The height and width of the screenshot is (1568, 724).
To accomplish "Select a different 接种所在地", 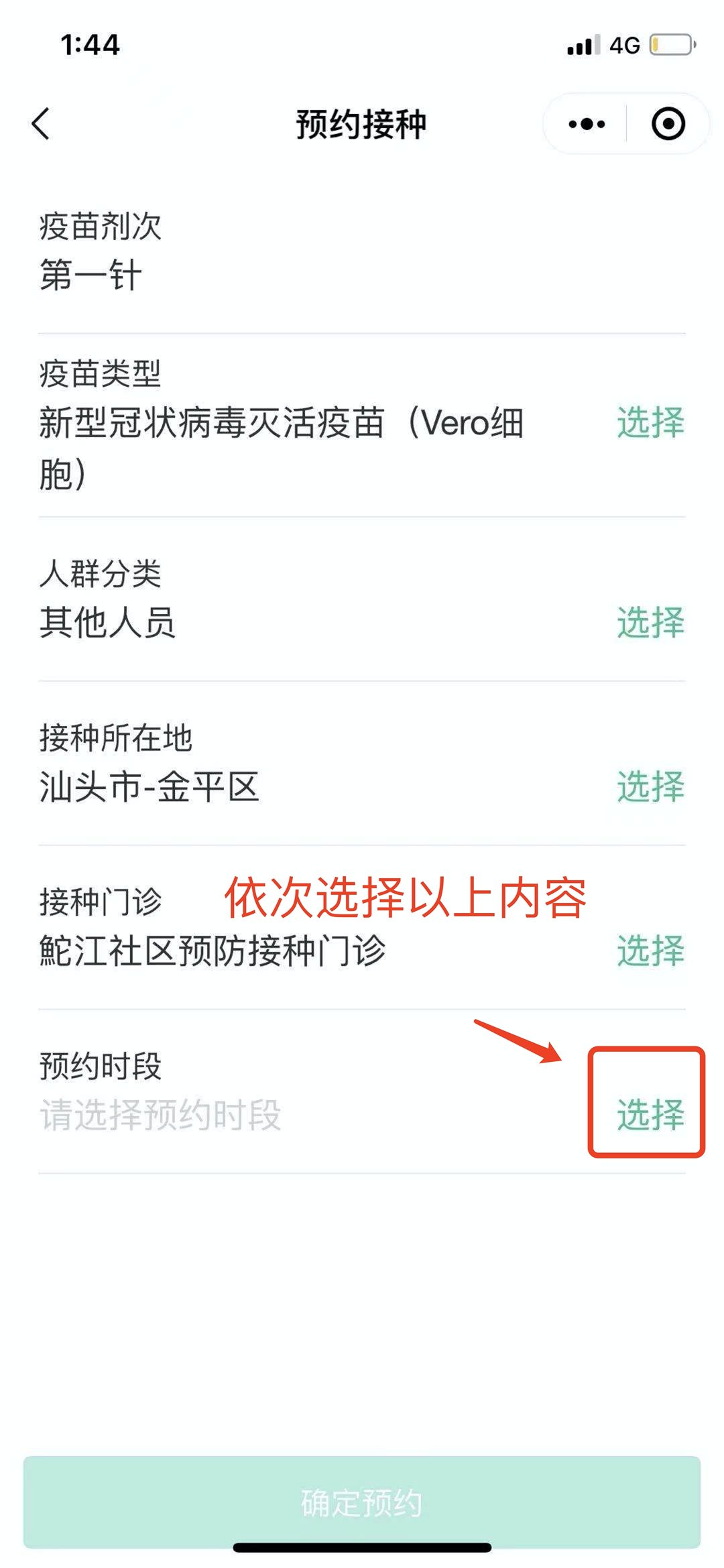I will coord(650,786).
